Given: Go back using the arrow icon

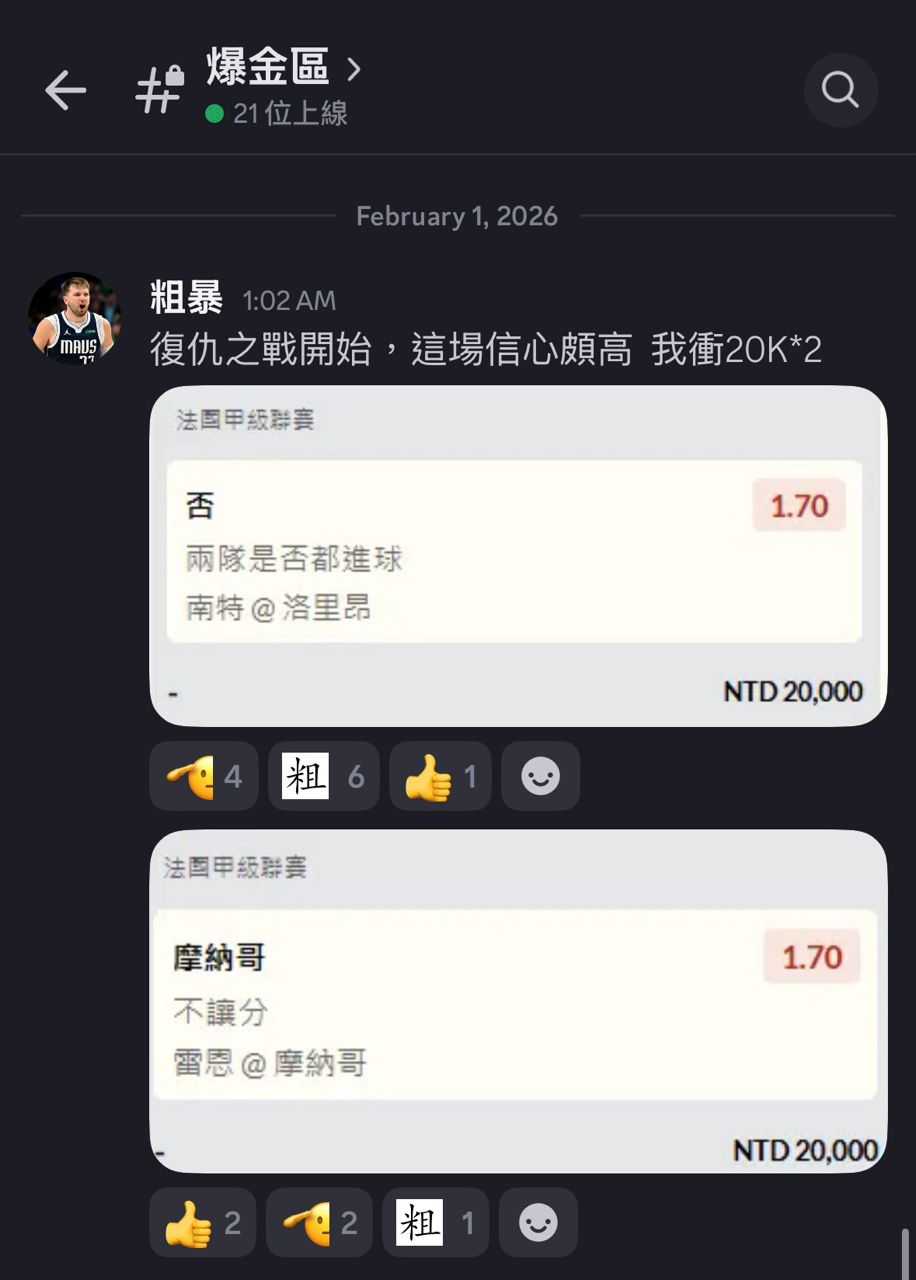Looking at the screenshot, I should pos(65,91).
